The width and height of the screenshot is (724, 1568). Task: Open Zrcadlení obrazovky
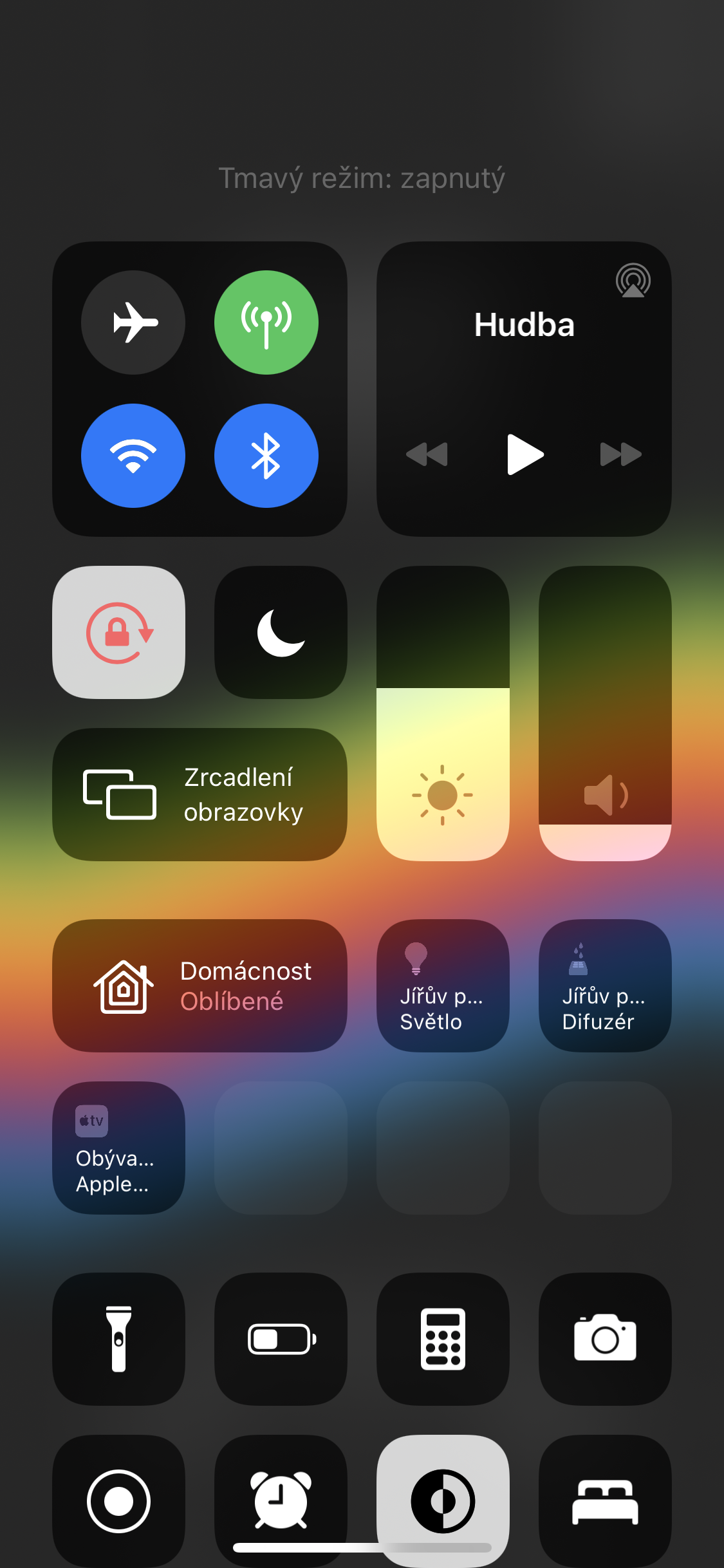click(x=200, y=795)
